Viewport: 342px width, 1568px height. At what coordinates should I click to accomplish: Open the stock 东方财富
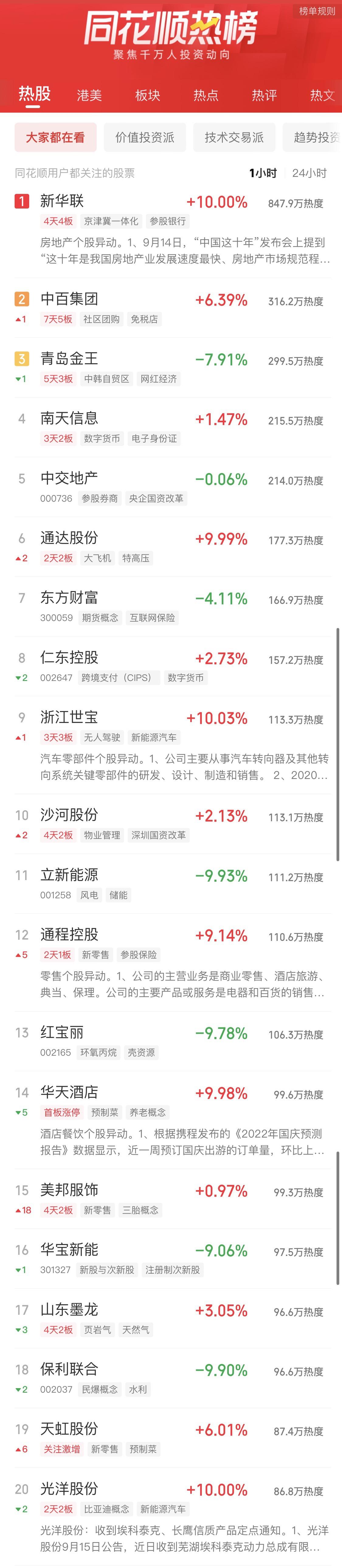point(69,598)
